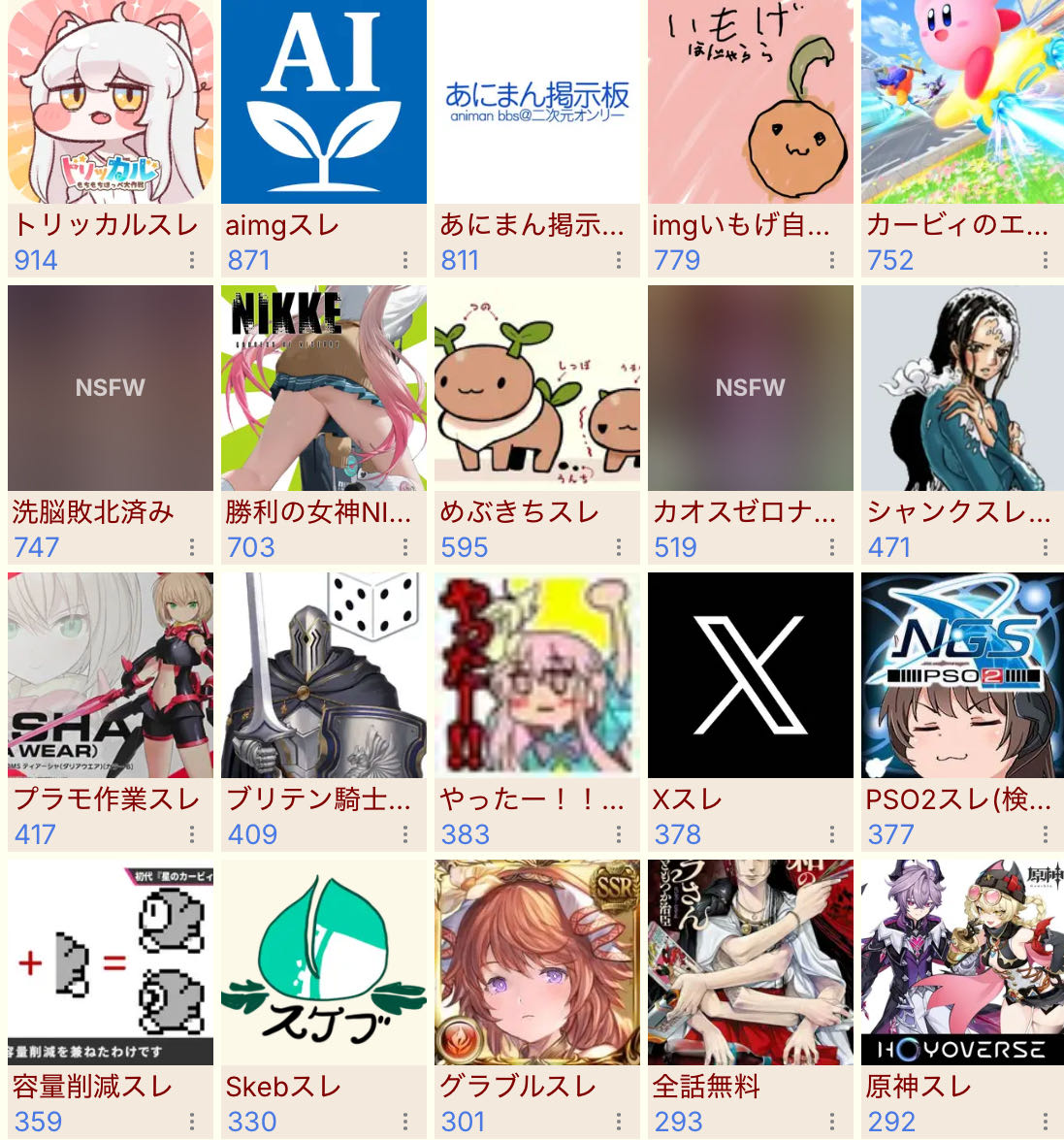Open the あにまん掲示板 thread tile

point(536,102)
